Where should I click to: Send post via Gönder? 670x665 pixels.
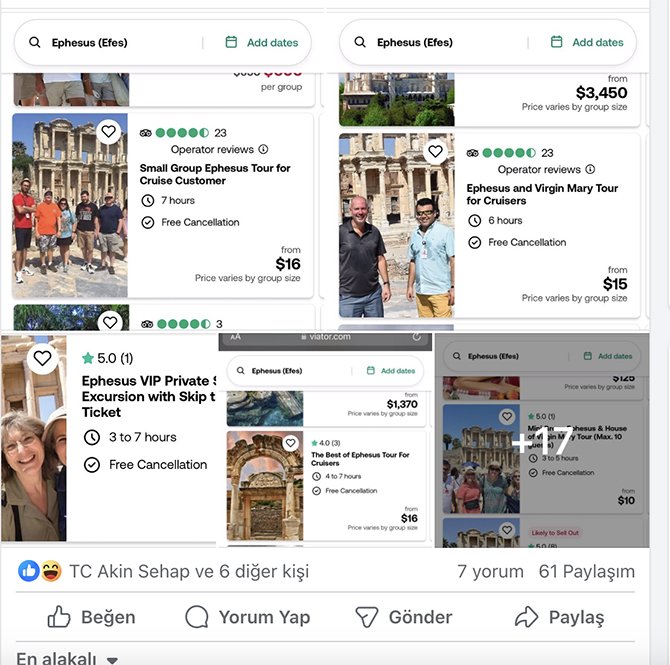(404, 617)
